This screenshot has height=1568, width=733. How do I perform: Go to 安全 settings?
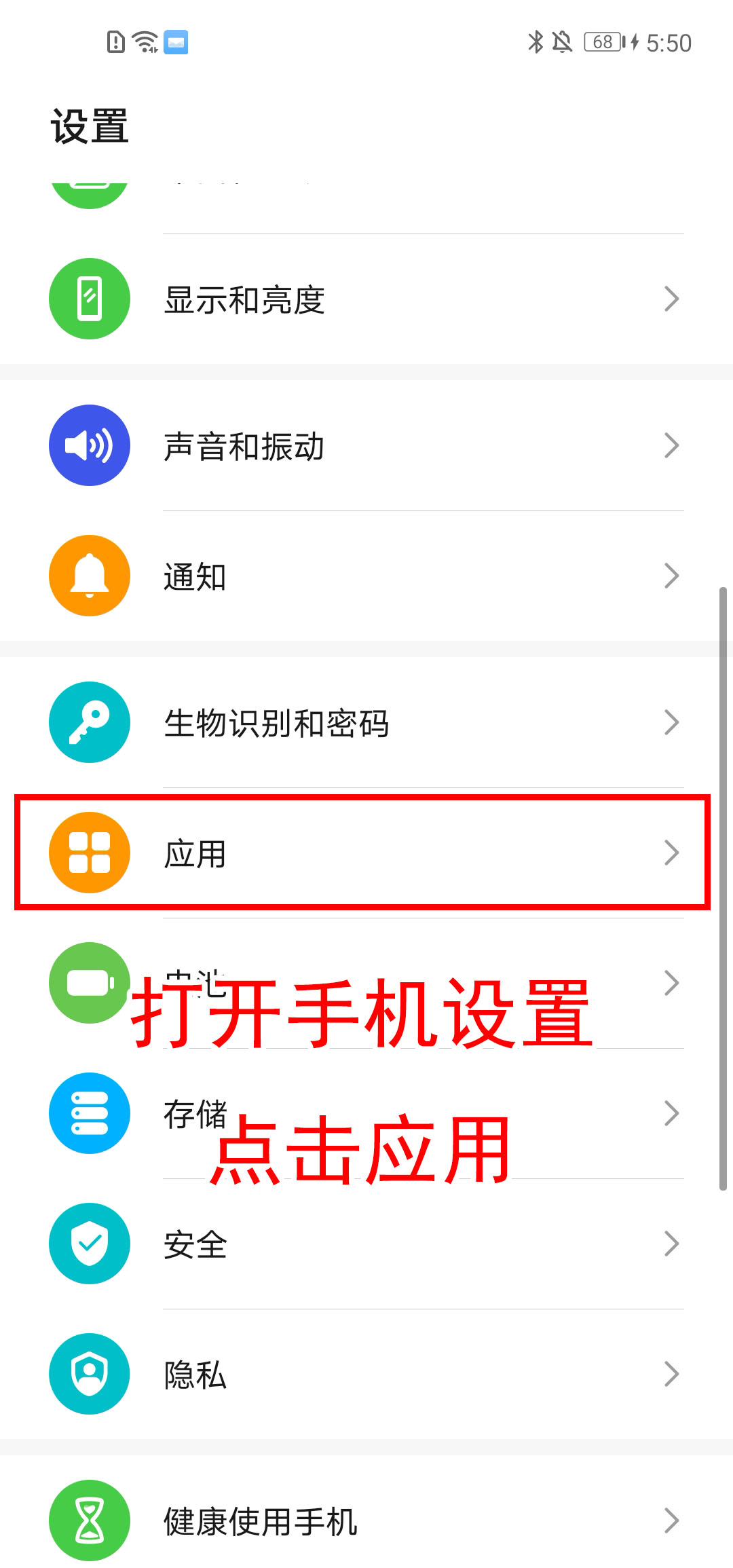tap(366, 1244)
